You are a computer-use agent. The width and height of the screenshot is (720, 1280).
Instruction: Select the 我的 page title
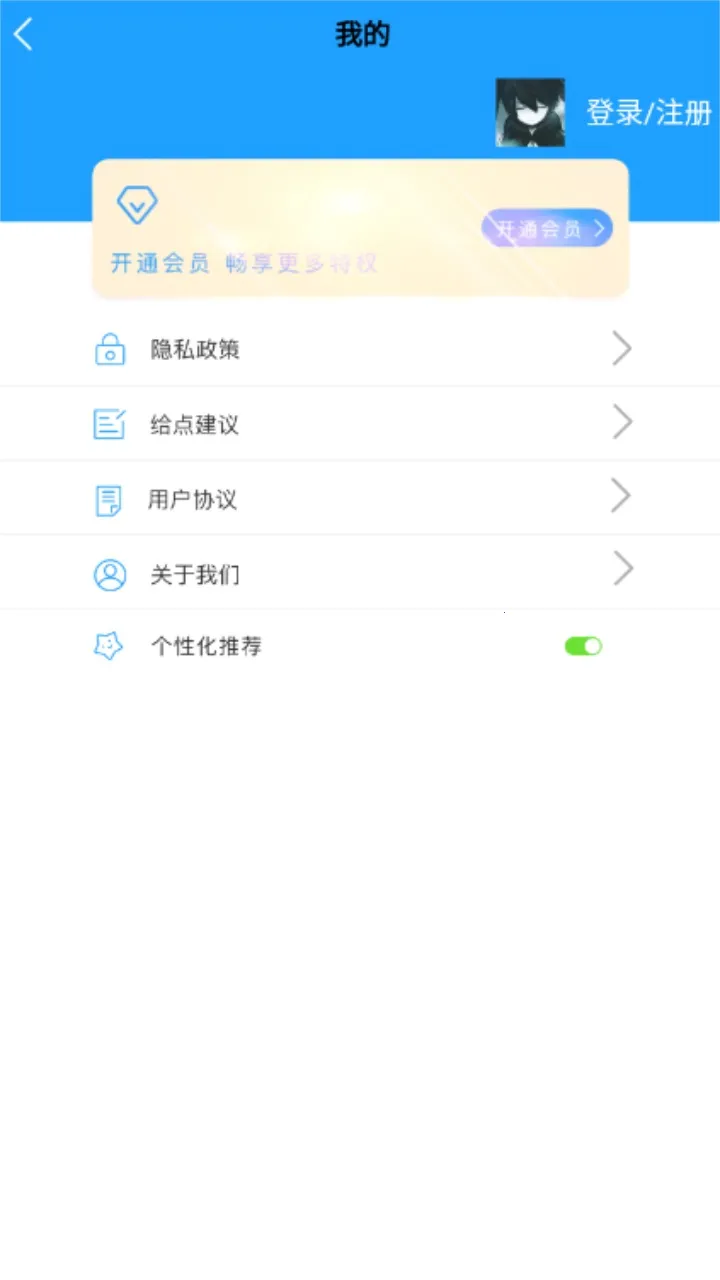tap(361, 34)
